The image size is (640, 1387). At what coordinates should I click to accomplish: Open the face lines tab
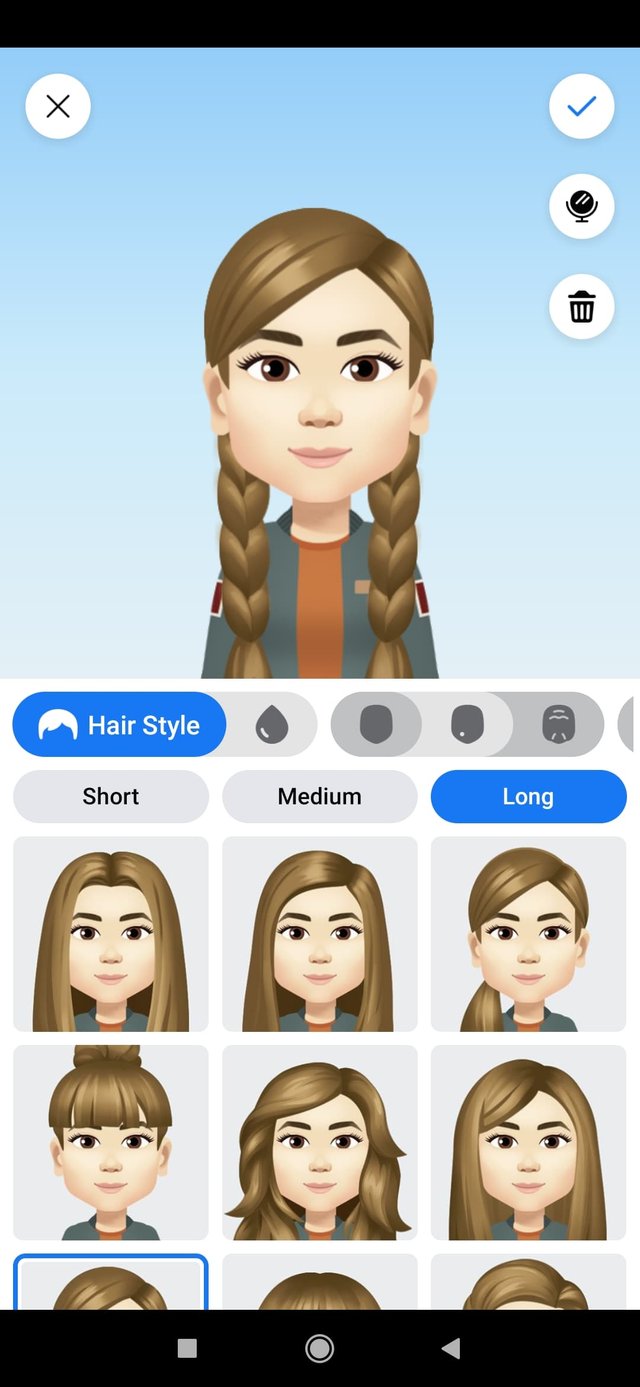point(558,725)
